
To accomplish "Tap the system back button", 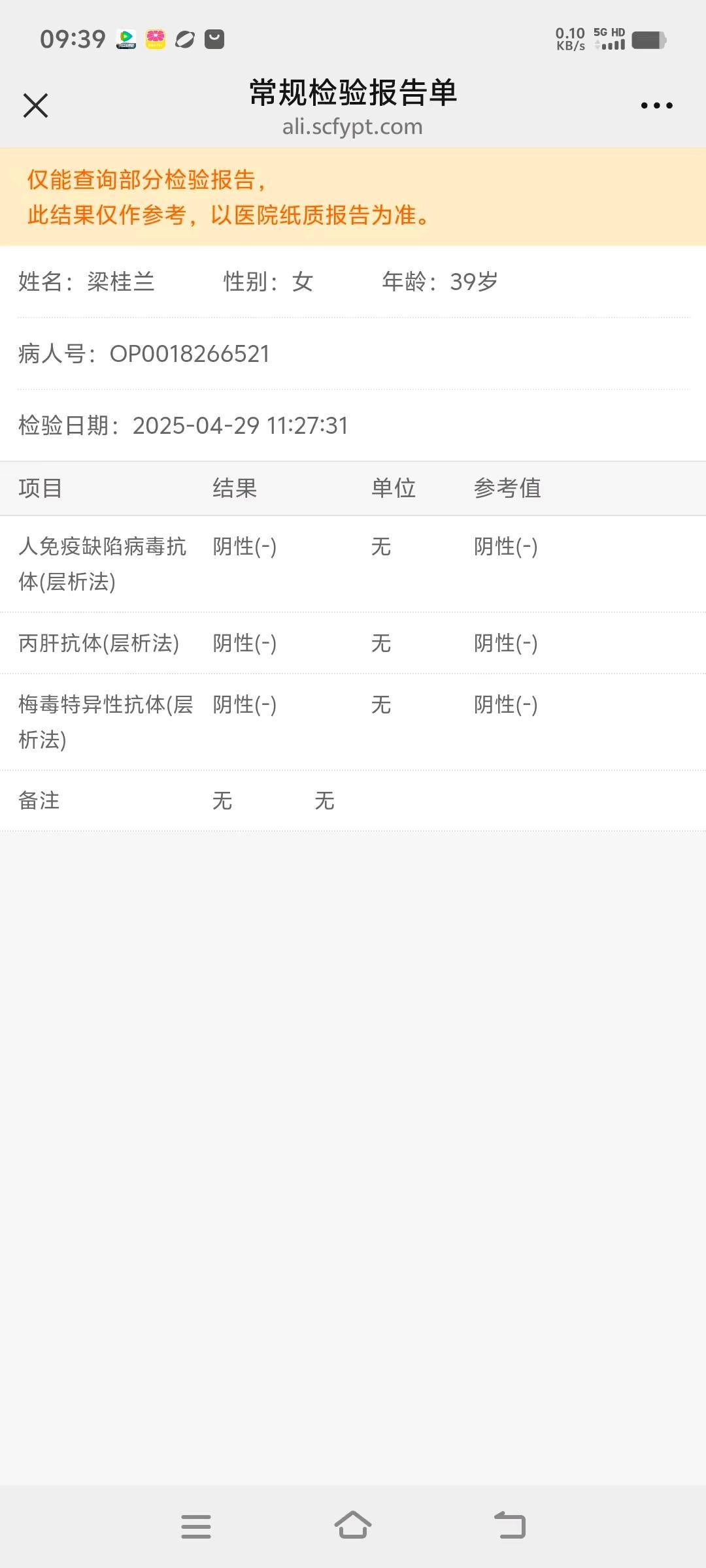I will (510, 1526).
